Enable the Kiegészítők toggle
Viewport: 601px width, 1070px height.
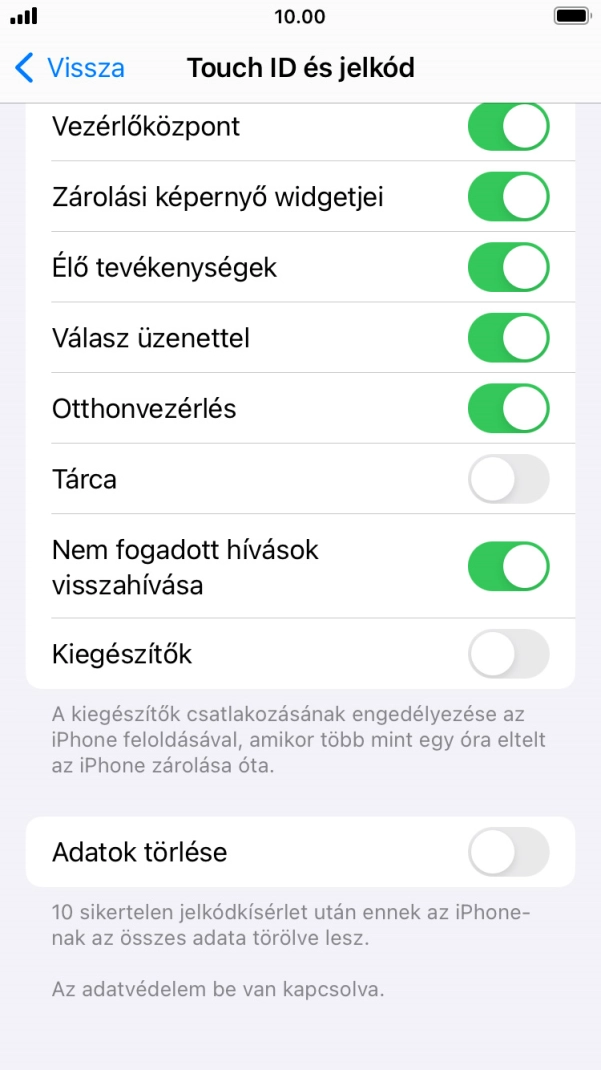508,654
